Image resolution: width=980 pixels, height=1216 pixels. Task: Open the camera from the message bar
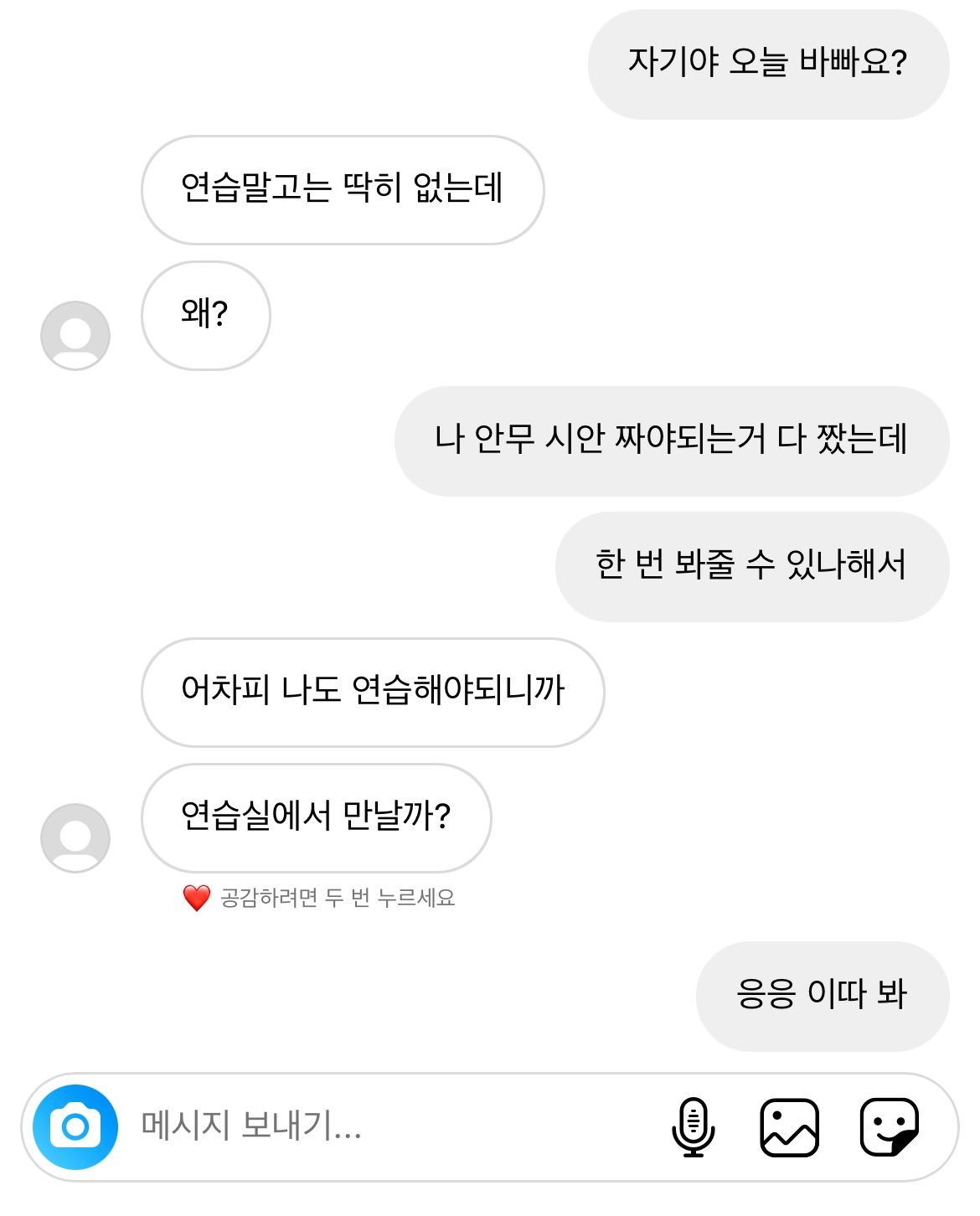[x=75, y=1126]
